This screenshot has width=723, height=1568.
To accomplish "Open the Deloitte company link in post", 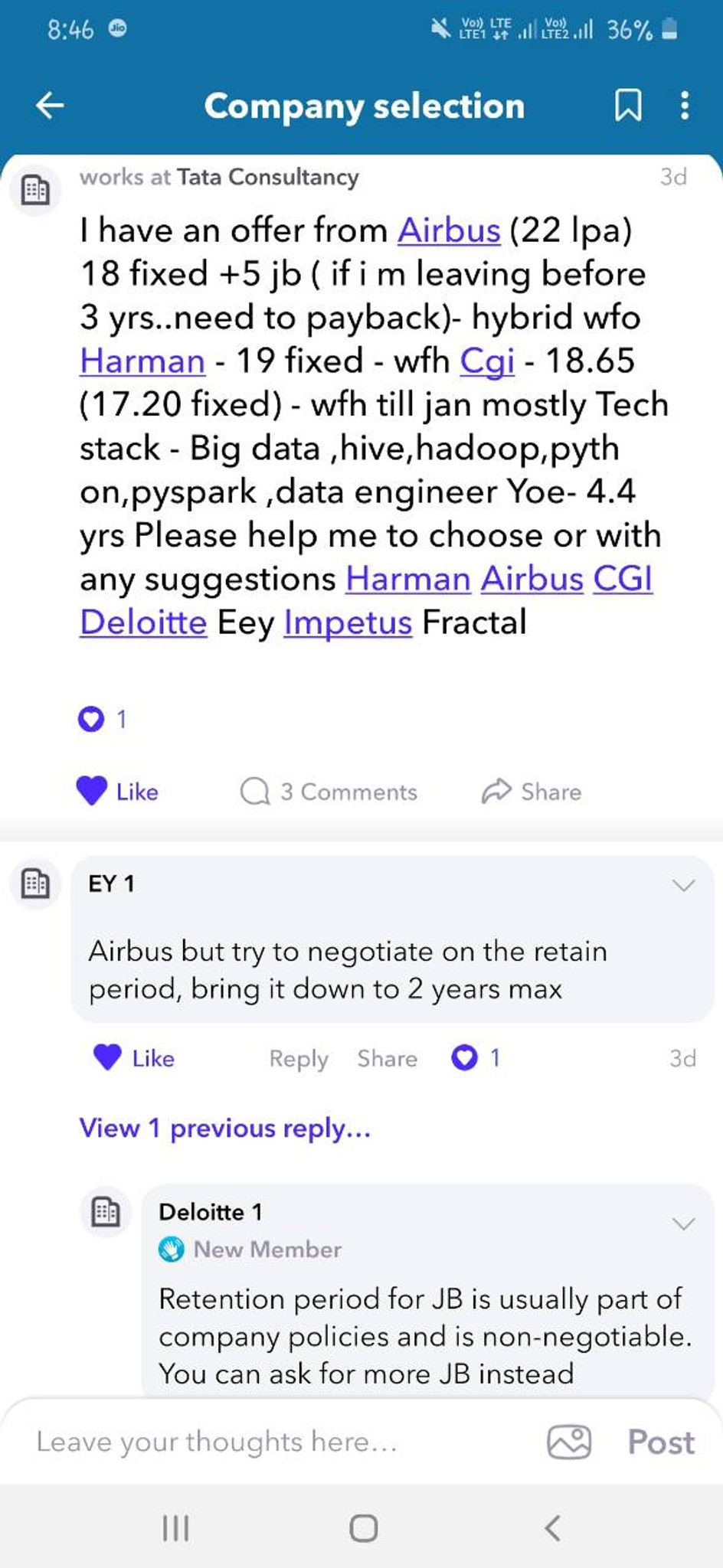I will [143, 622].
